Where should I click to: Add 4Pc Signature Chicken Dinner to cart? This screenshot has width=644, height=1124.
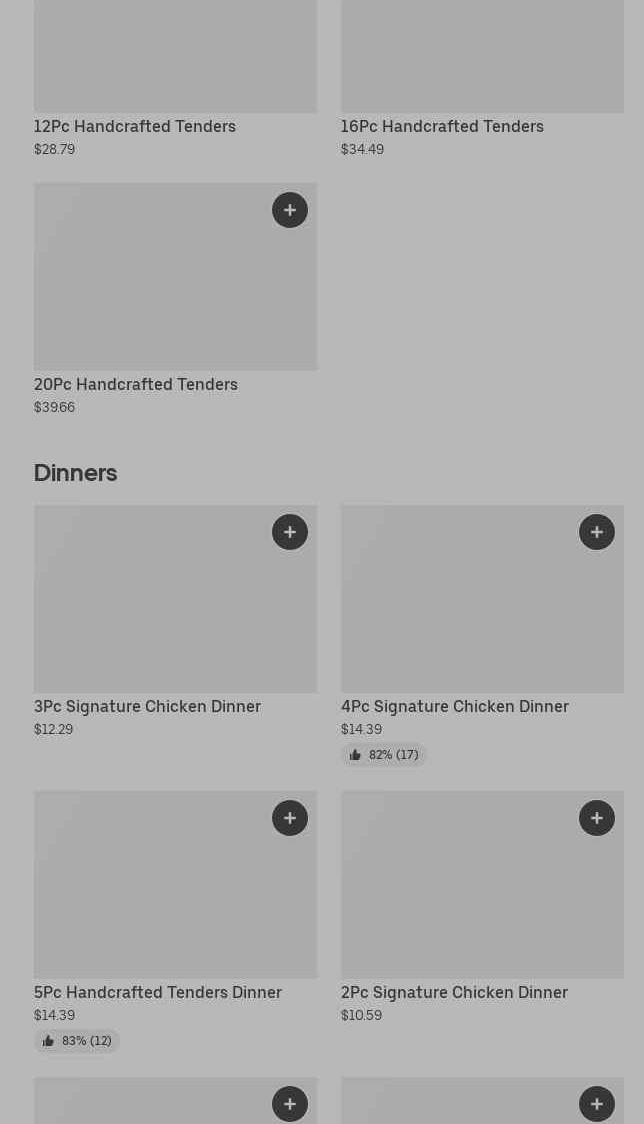(x=597, y=532)
